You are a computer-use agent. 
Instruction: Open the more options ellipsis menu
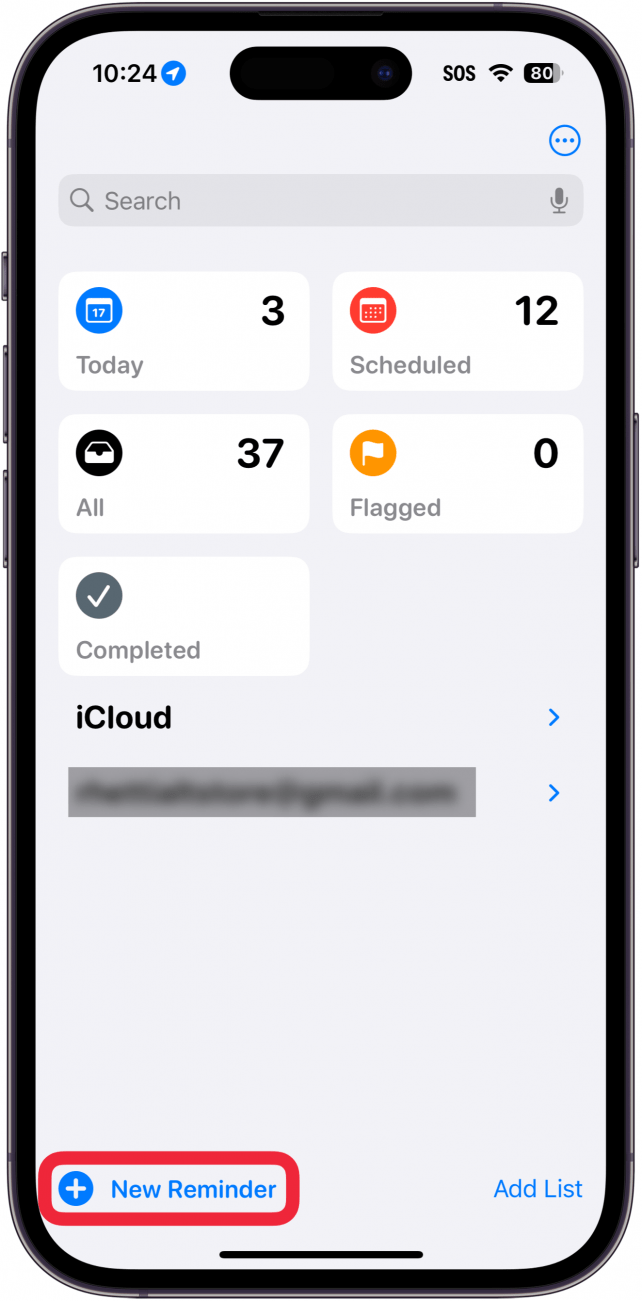[565, 141]
